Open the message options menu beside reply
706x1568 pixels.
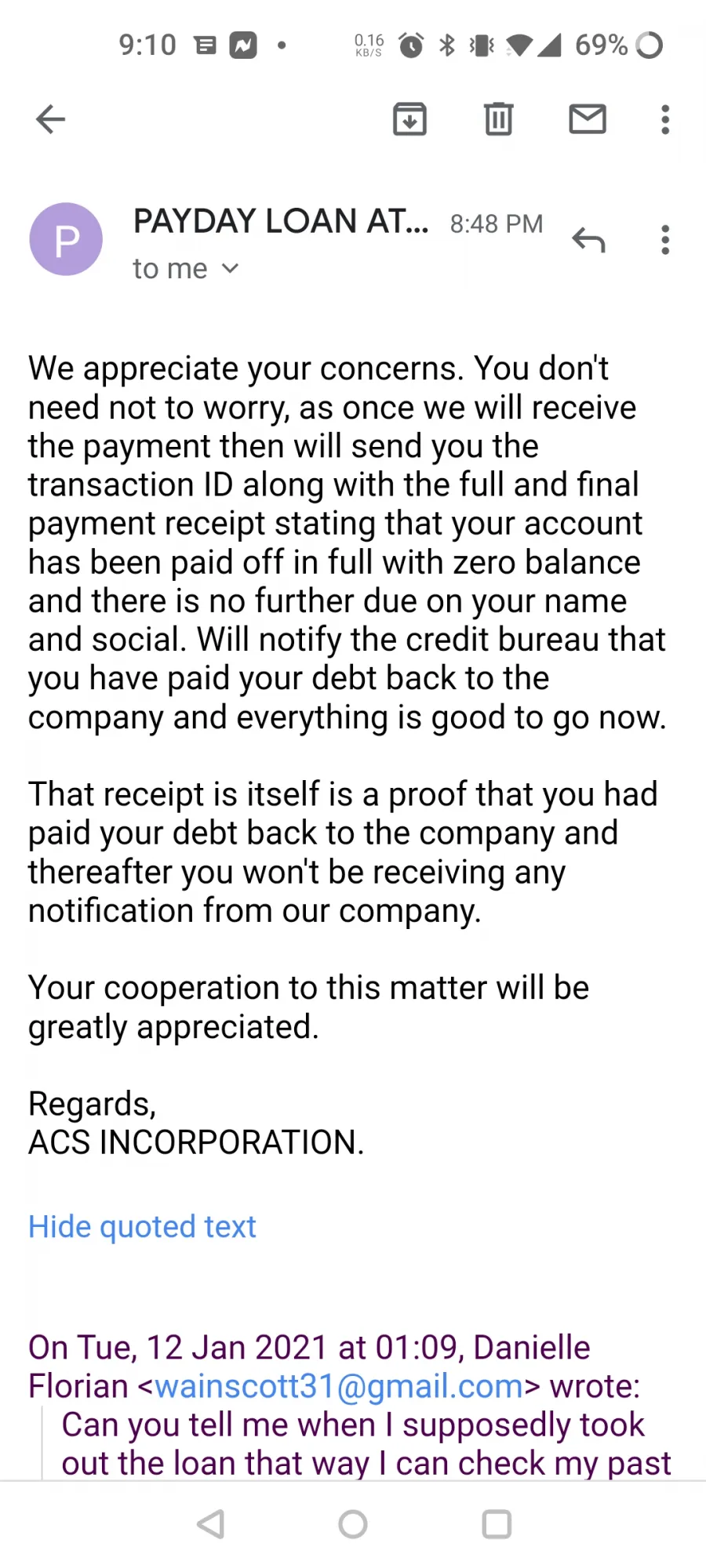pyautogui.click(x=665, y=239)
